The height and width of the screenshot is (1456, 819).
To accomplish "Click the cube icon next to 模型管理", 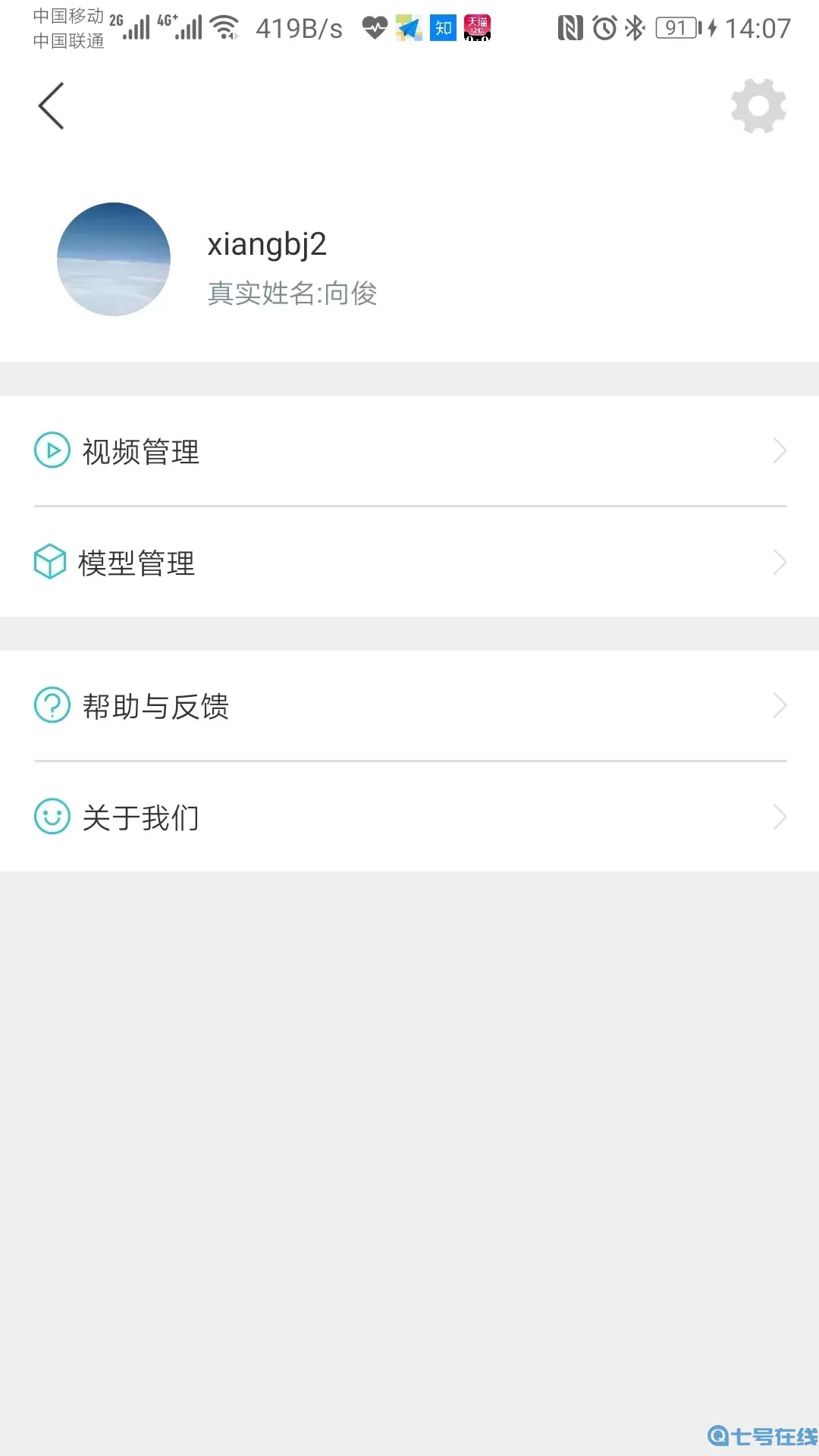I will (x=51, y=563).
